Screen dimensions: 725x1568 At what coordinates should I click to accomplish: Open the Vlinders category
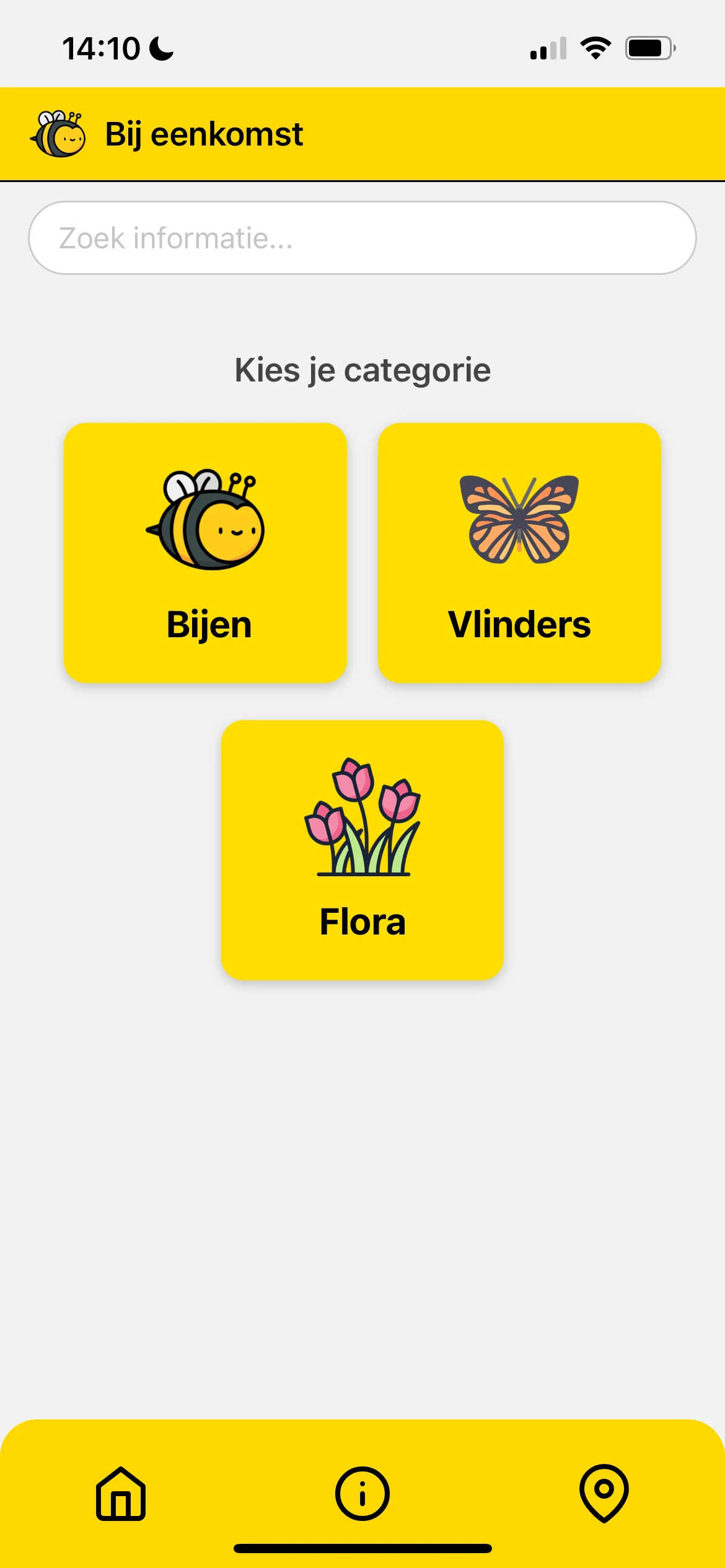pyautogui.click(x=519, y=551)
